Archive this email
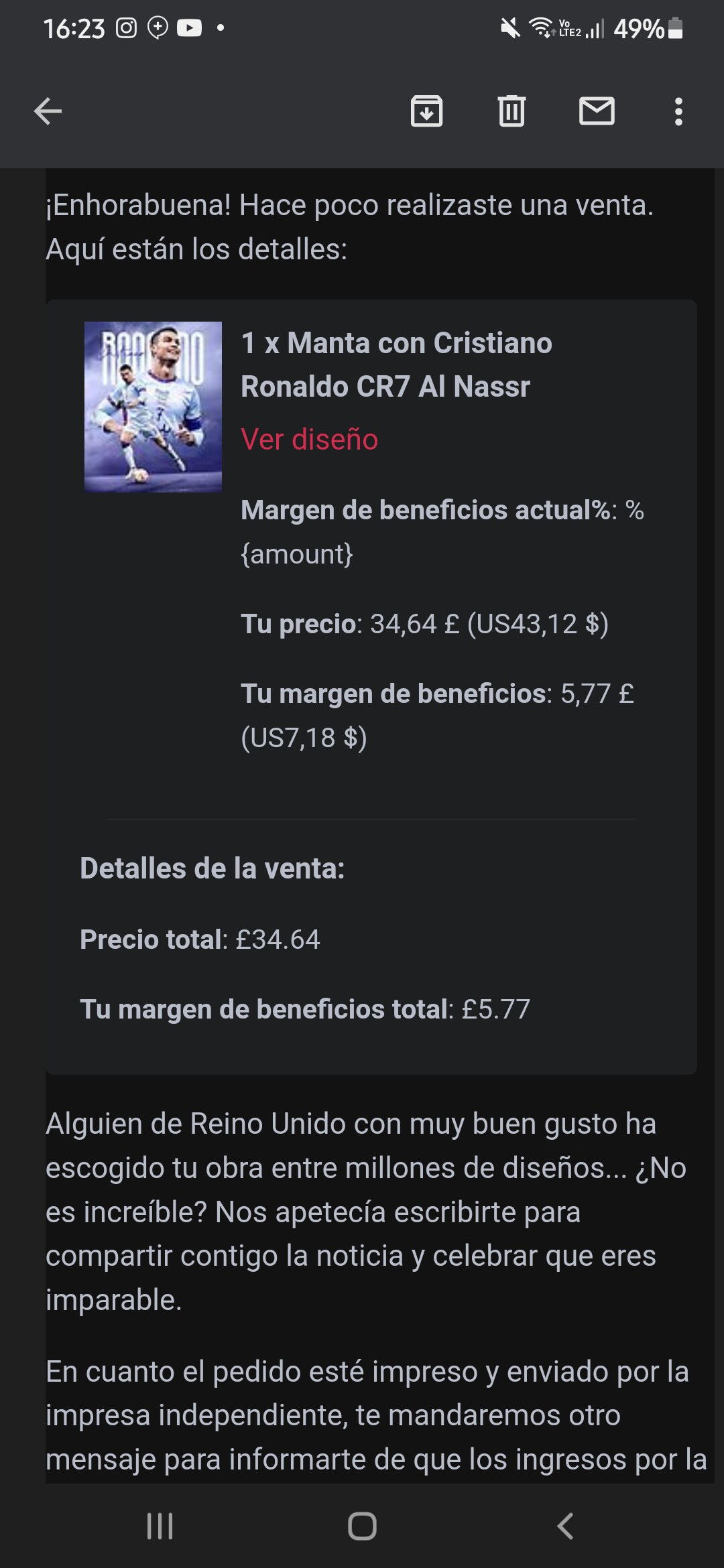The image size is (724, 1568). [426, 111]
